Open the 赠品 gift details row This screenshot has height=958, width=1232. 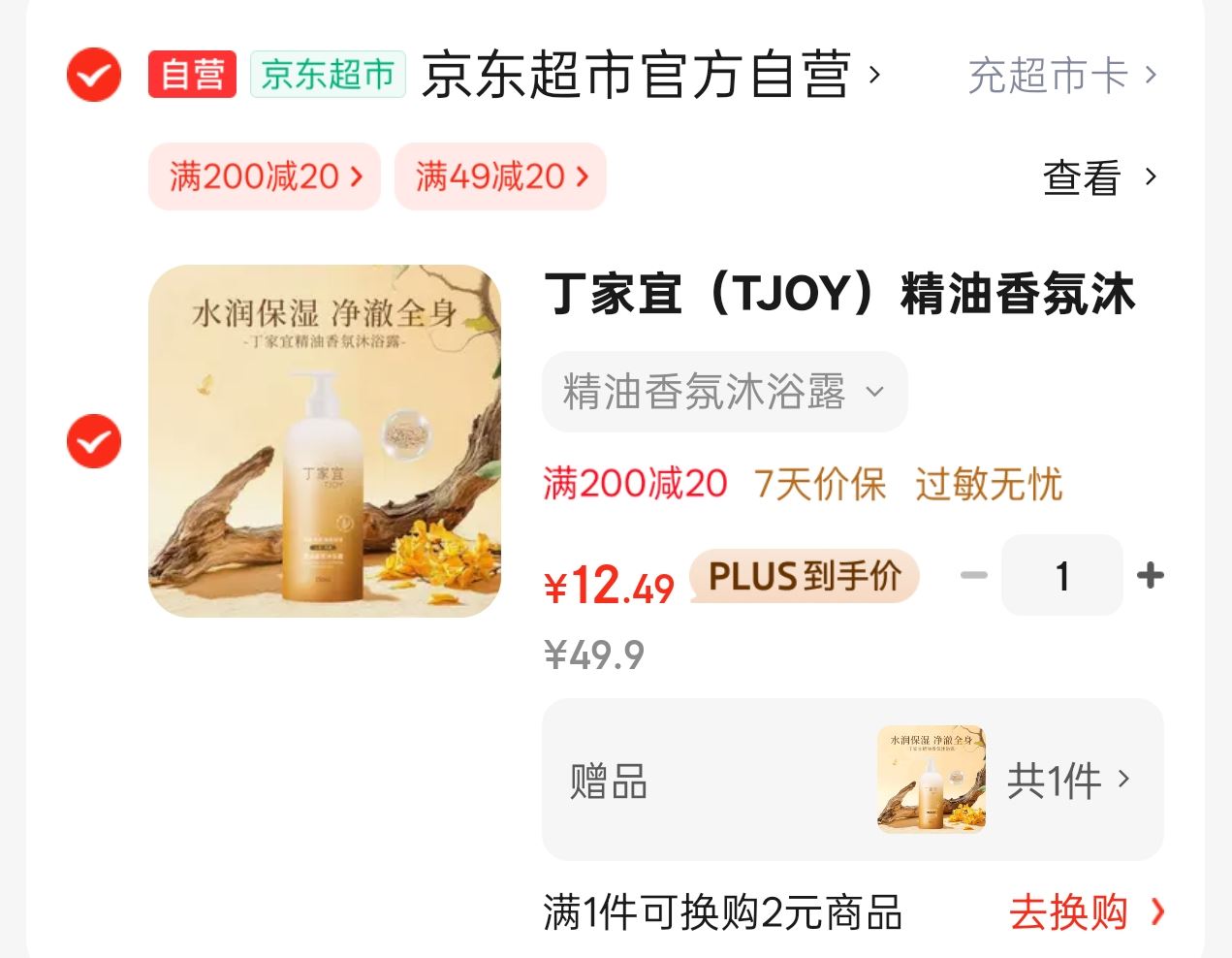852,780
